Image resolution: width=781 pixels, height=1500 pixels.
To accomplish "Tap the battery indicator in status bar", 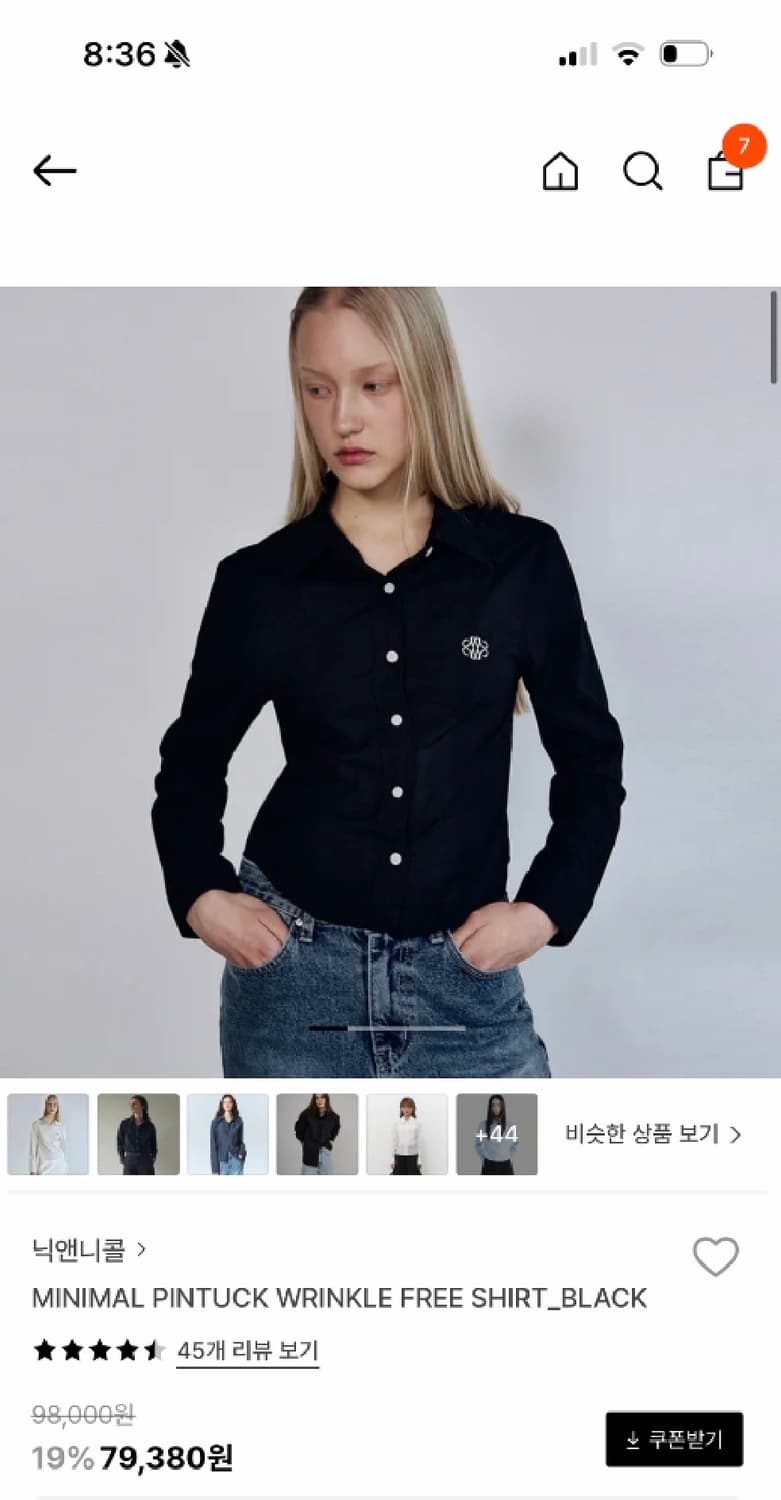I will tap(688, 55).
